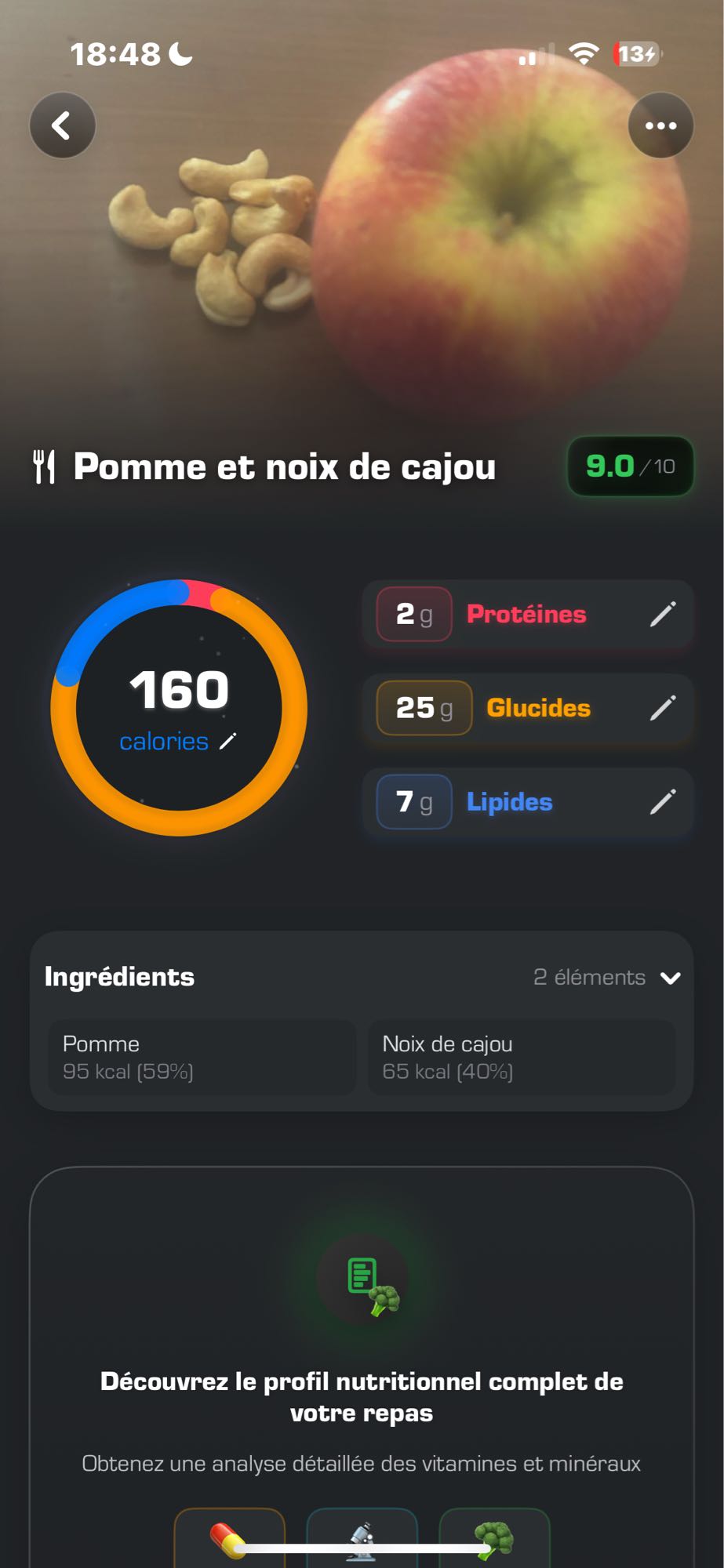Expand the 2 éléments ingredient details
The width and height of the screenshot is (724, 1568).
[x=588, y=978]
